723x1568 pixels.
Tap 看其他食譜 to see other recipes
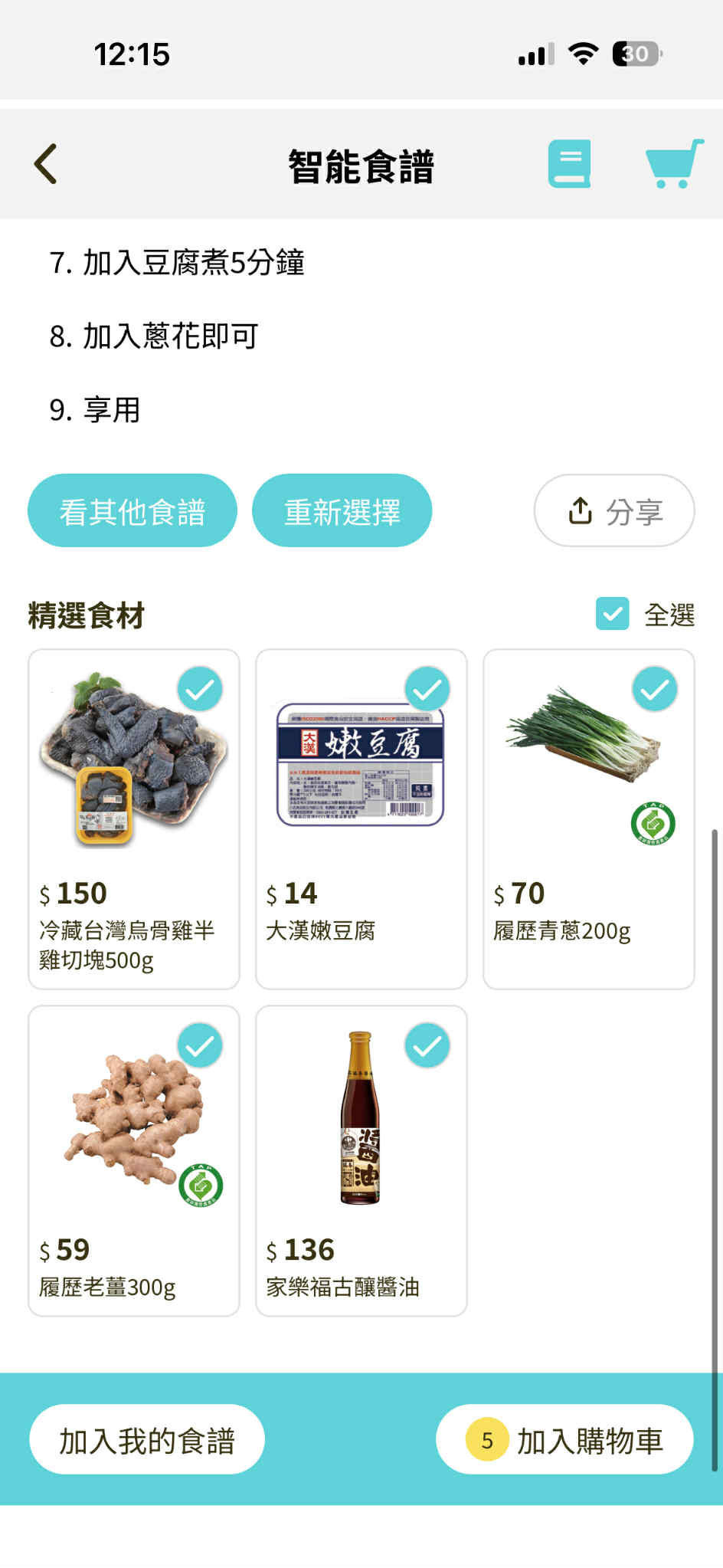(x=132, y=511)
